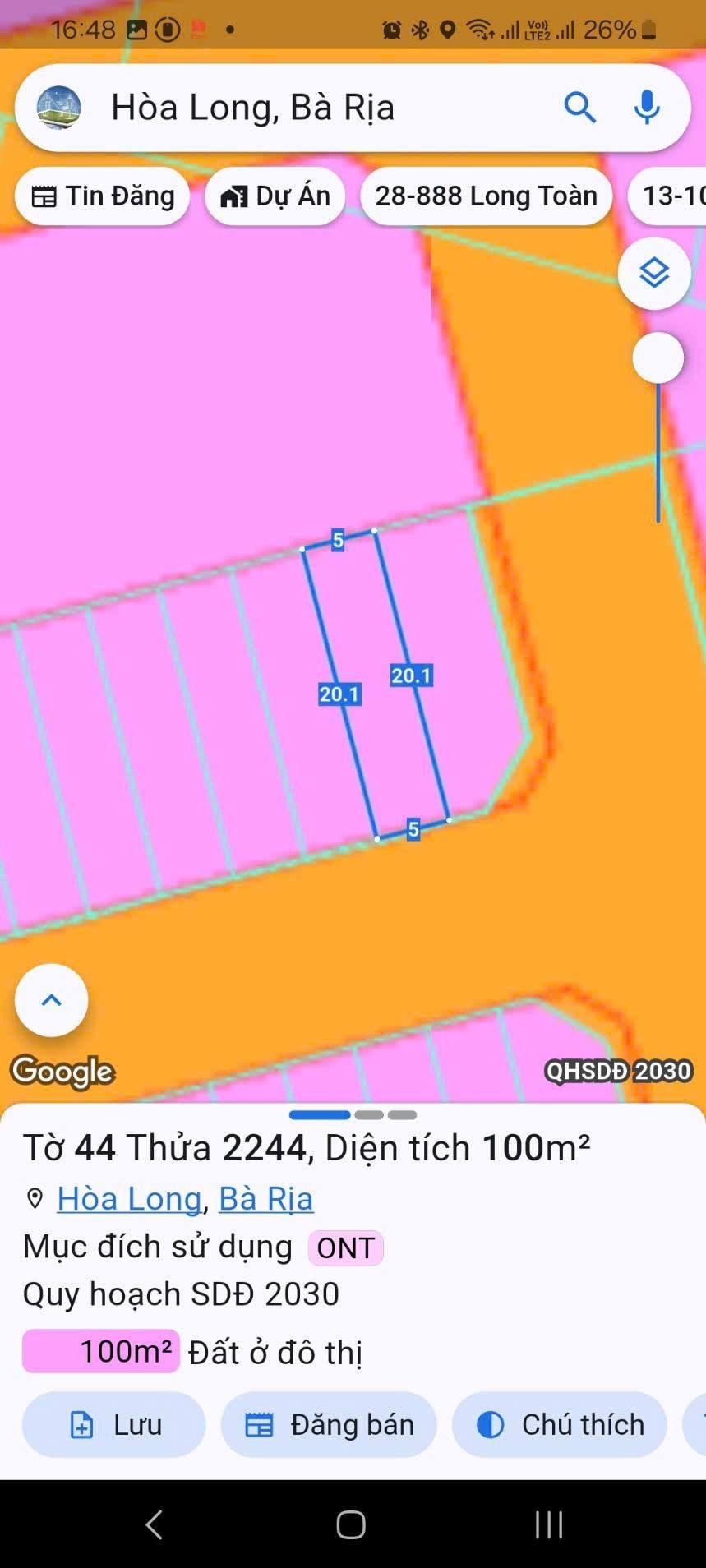Start voice search with the microphone
This screenshot has height=1568, width=706.
click(648, 108)
